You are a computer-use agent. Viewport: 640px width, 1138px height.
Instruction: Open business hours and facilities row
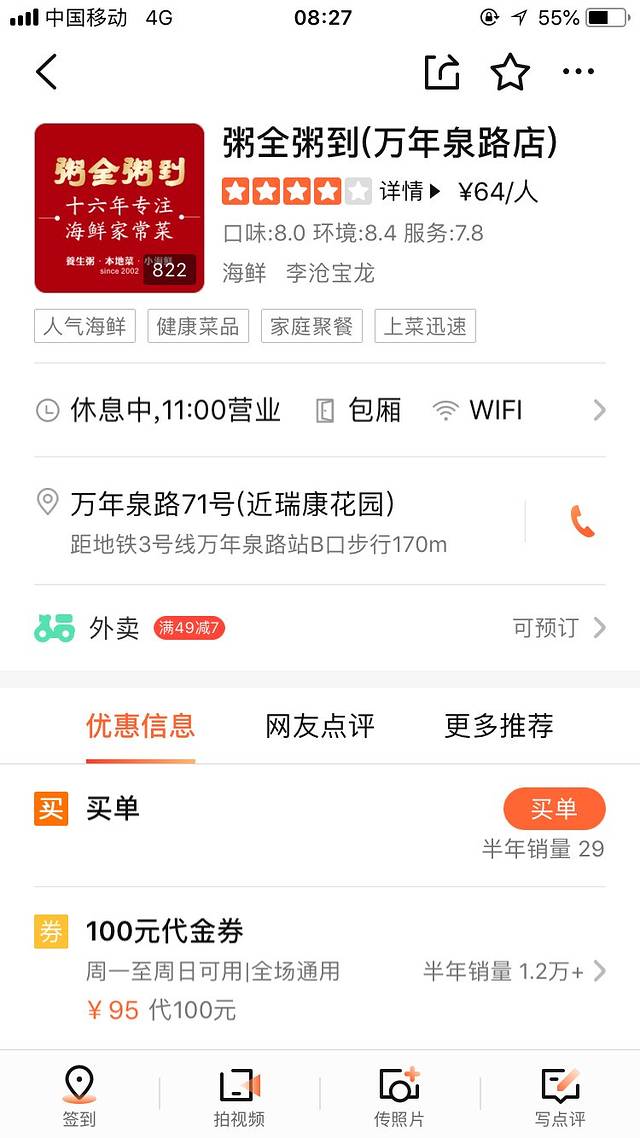(320, 411)
